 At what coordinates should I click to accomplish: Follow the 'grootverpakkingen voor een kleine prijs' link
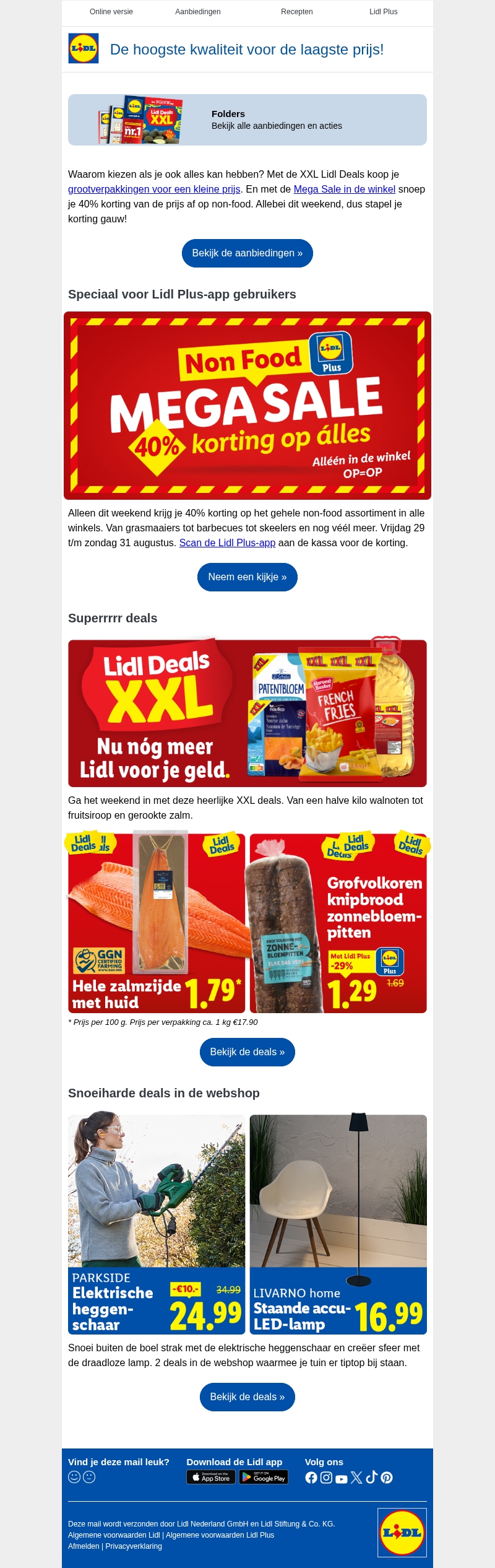(x=154, y=189)
